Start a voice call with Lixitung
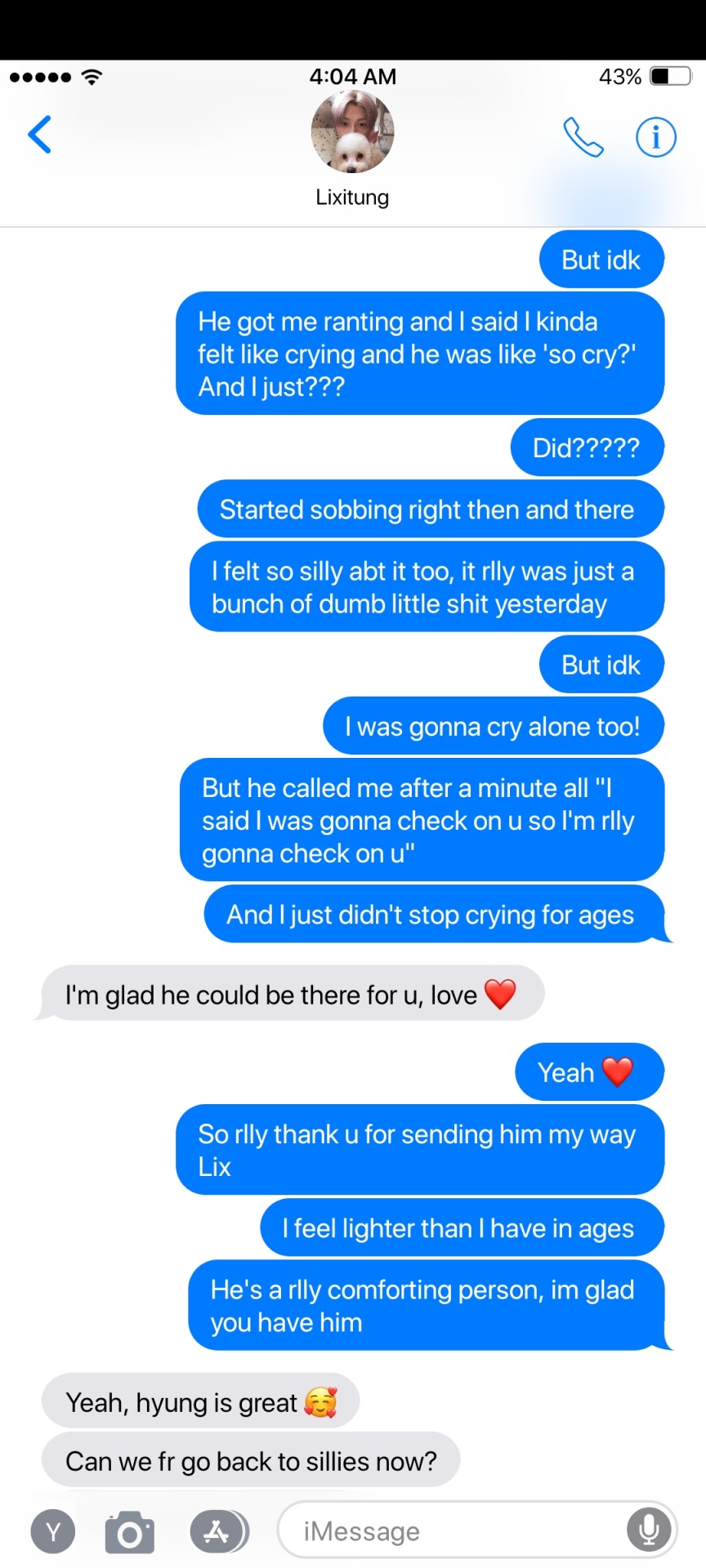The width and height of the screenshot is (706, 1568). point(583,136)
